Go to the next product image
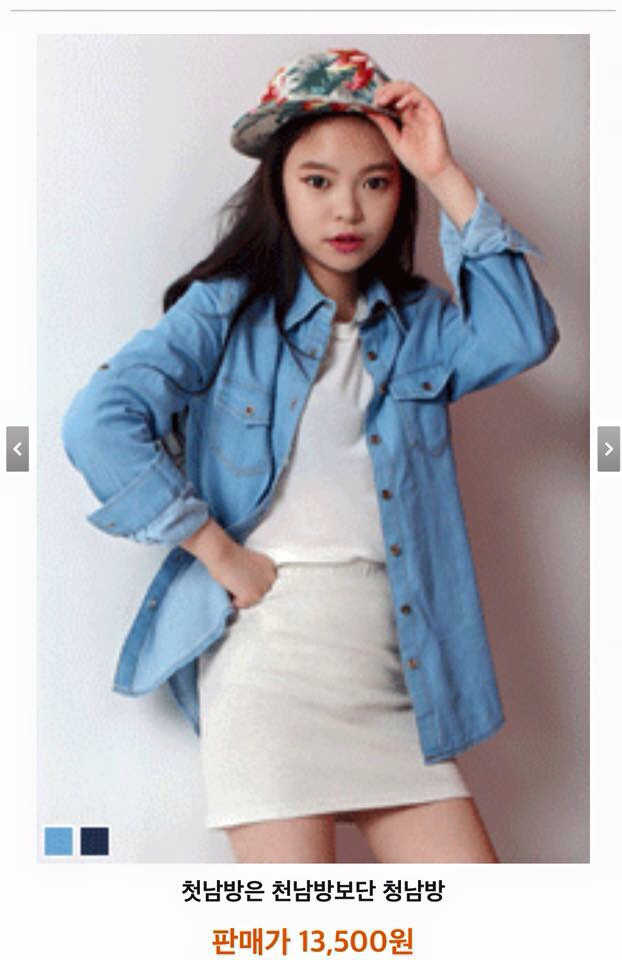Image resolution: width=622 pixels, height=960 pixels. [608, 448]
